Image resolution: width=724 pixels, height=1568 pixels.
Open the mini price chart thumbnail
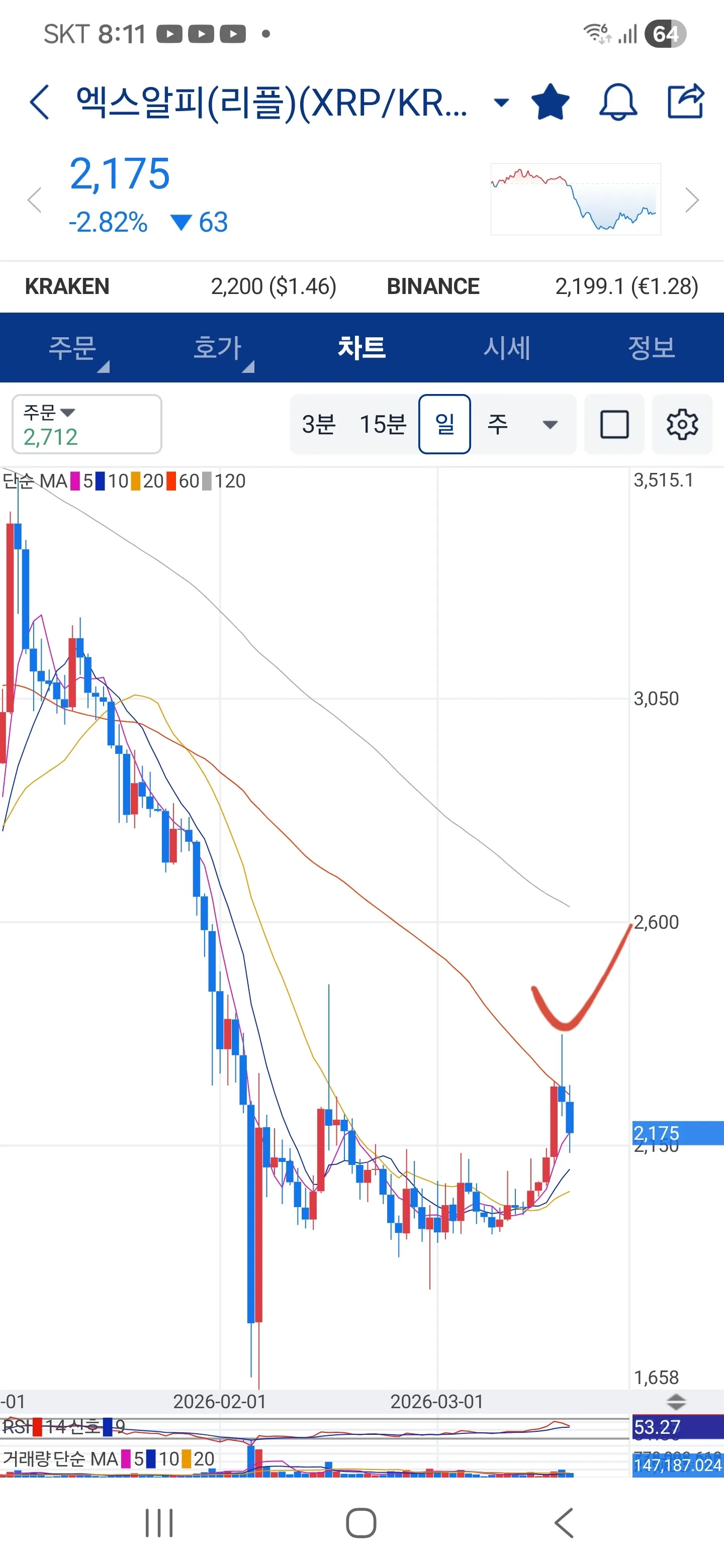coord(575,199)
